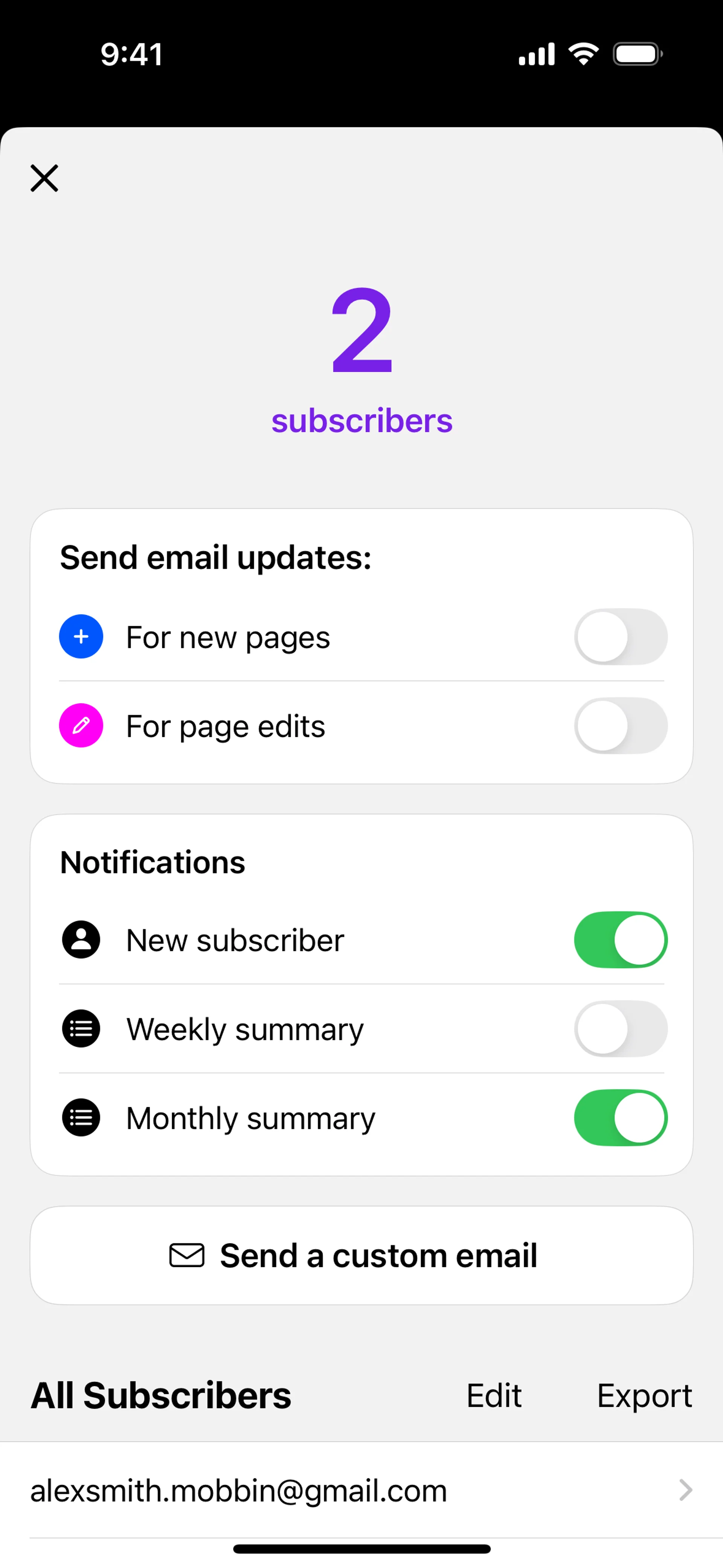
Task: Enable email updates for new pages
Action: pyautogui.click(x=620, y=637)
